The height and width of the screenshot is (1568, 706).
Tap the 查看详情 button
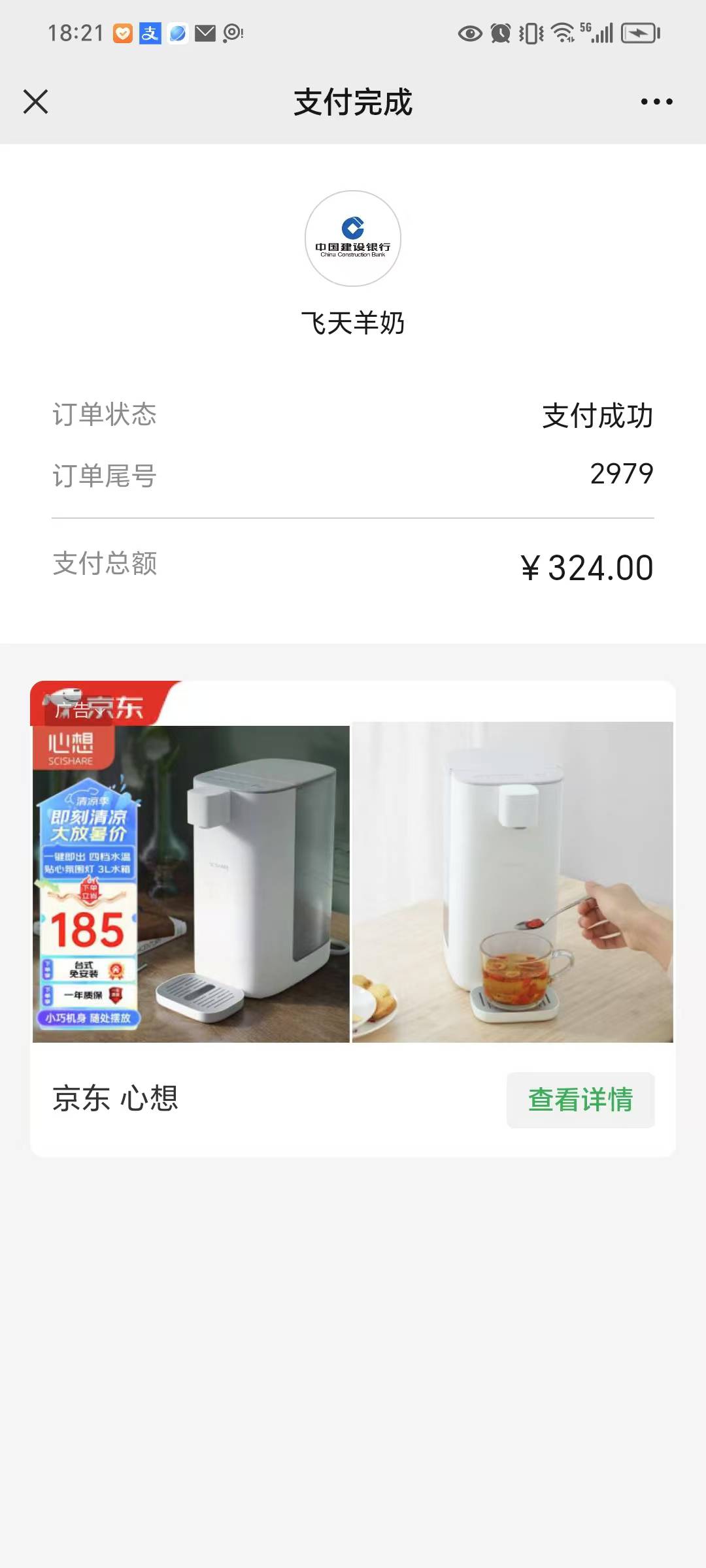580,1100
